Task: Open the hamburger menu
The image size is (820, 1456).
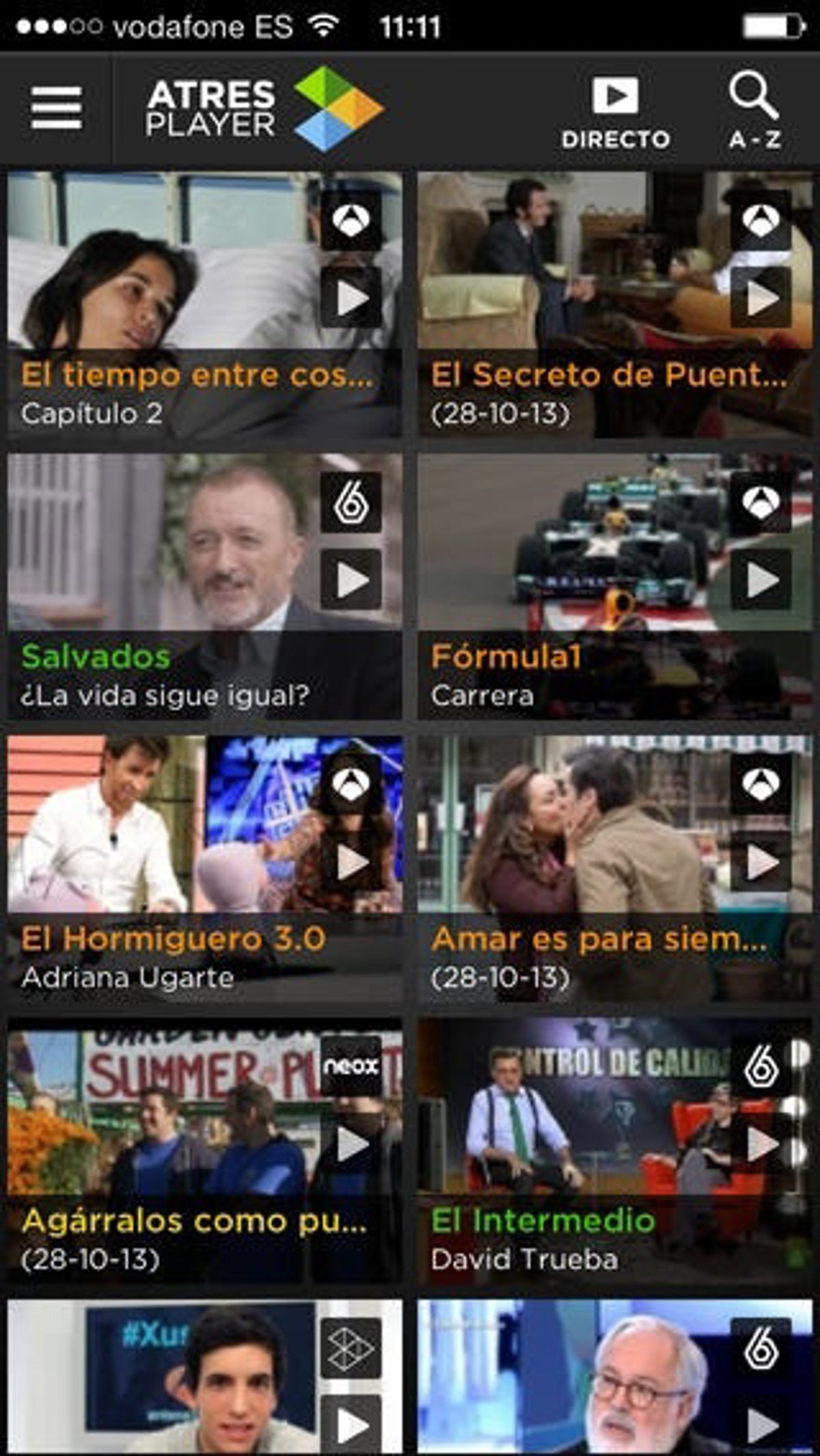Action: click(x=56, y=108)
